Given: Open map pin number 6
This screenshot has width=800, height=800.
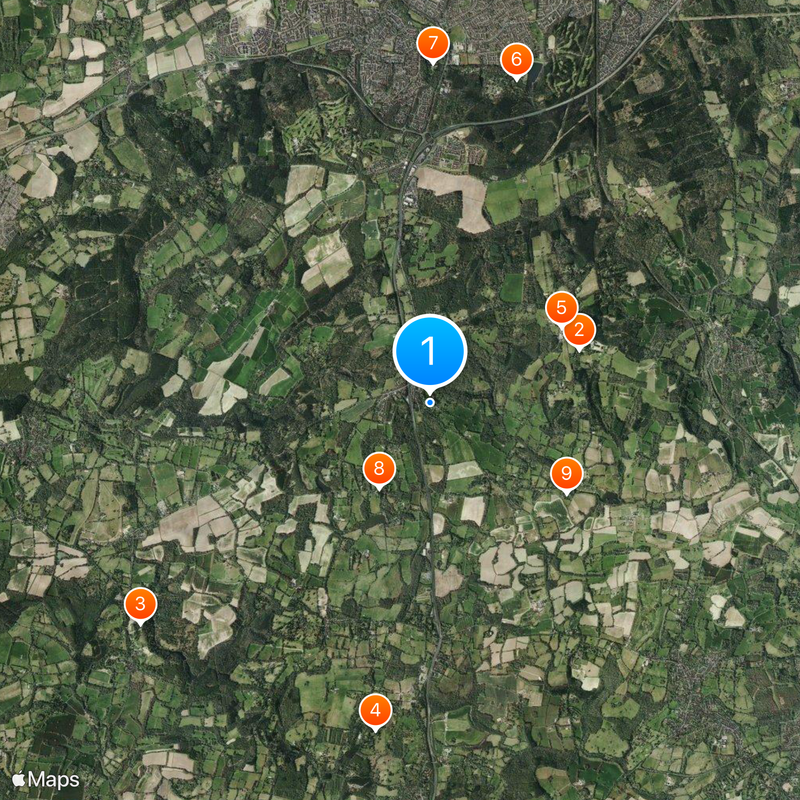Looking at the screenshot, I should (516, 60).
